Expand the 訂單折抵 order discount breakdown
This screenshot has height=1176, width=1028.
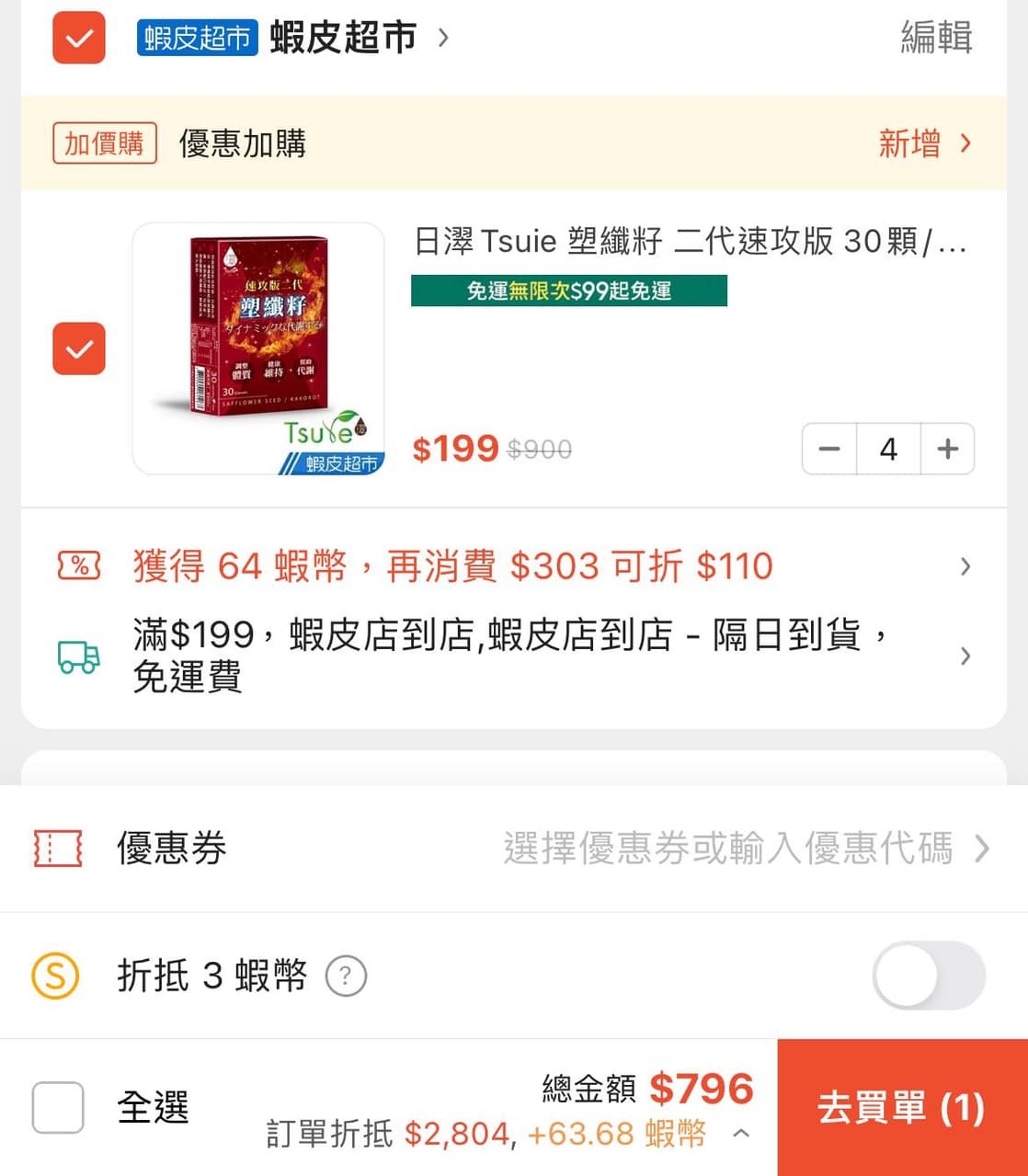[740, 1134]
